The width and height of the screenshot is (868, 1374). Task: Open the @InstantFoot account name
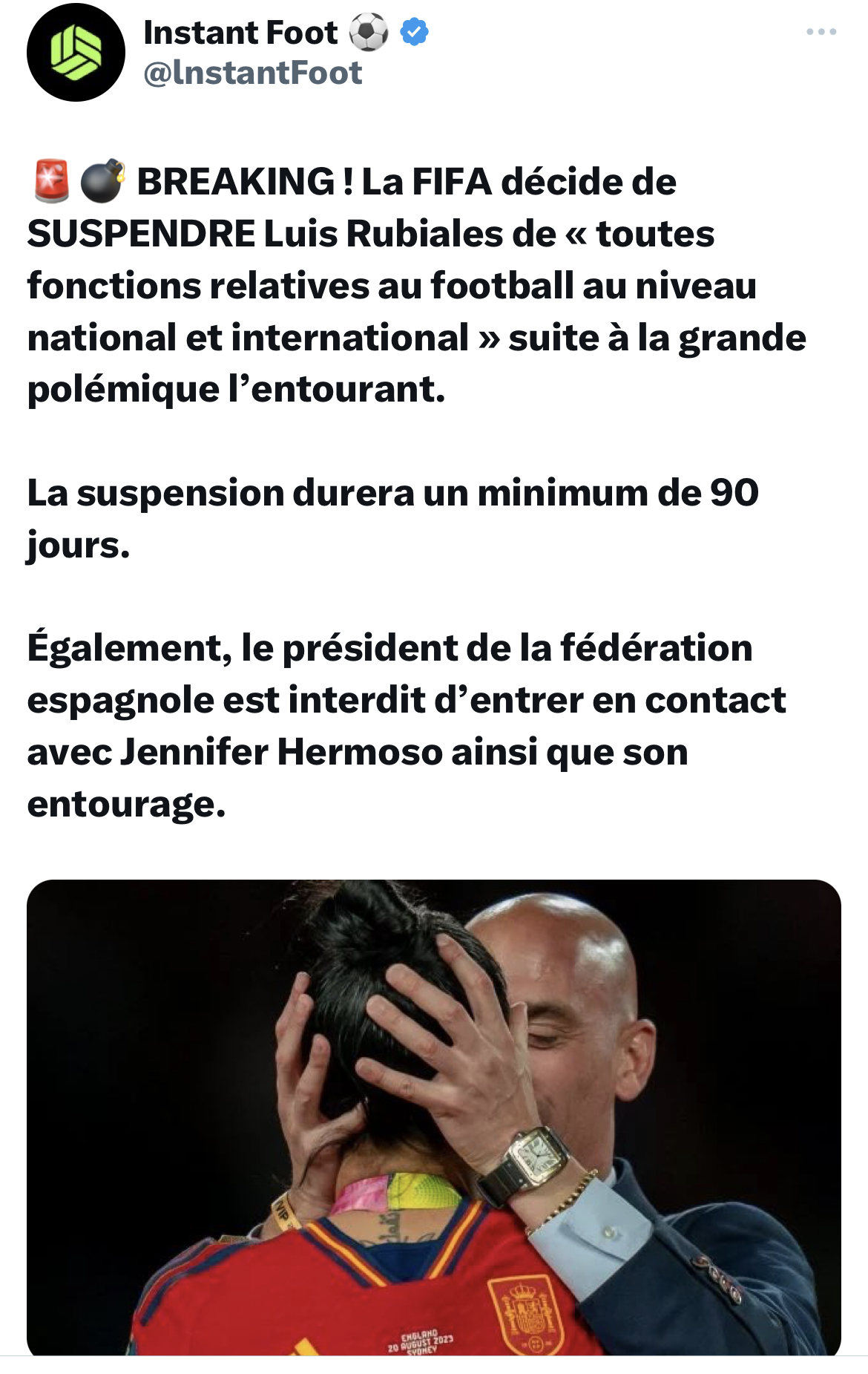click(252, 73)
